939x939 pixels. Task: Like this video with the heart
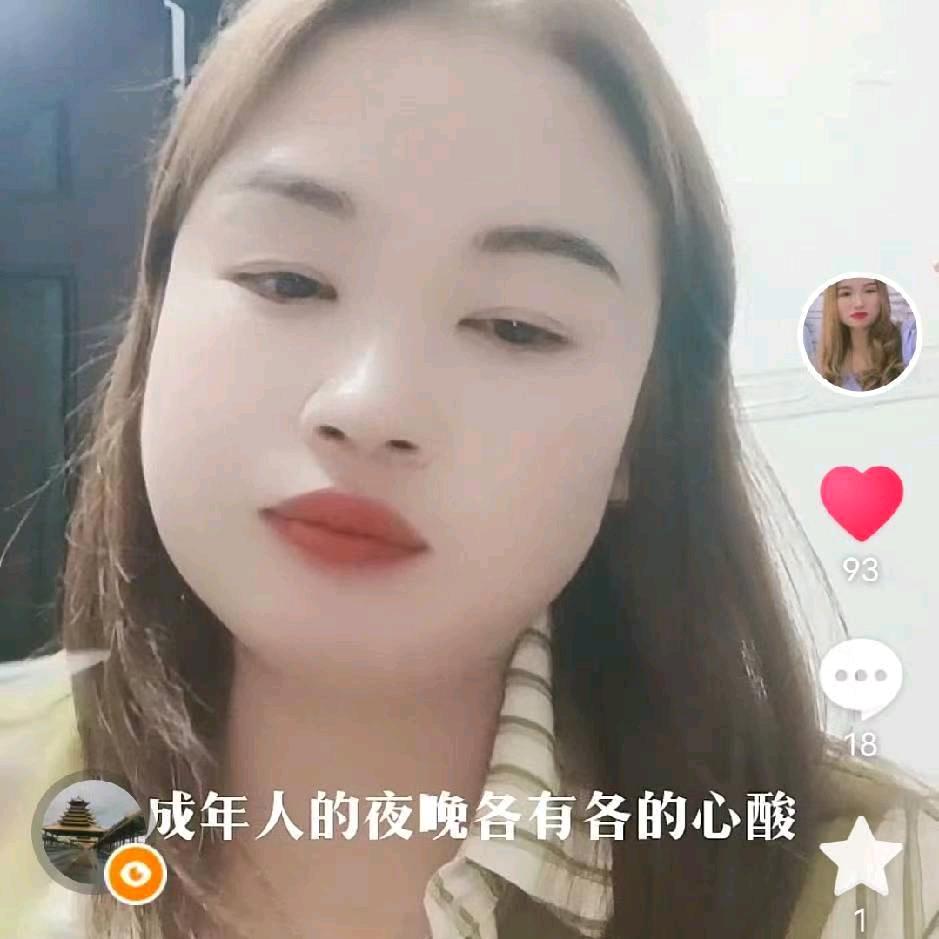tap(861, 502)
